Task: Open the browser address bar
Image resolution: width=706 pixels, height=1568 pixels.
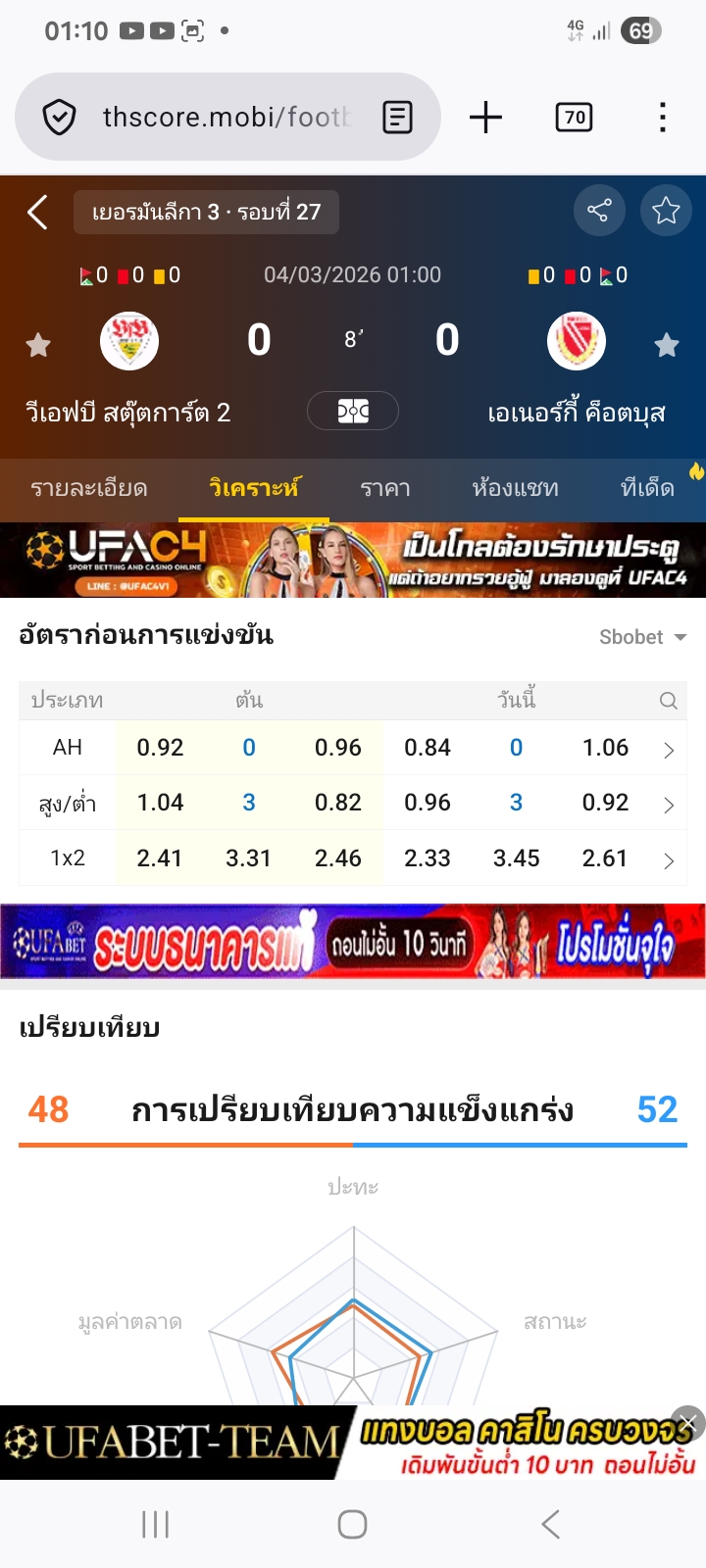Action: pyautogui.click(x=226, y=118)
